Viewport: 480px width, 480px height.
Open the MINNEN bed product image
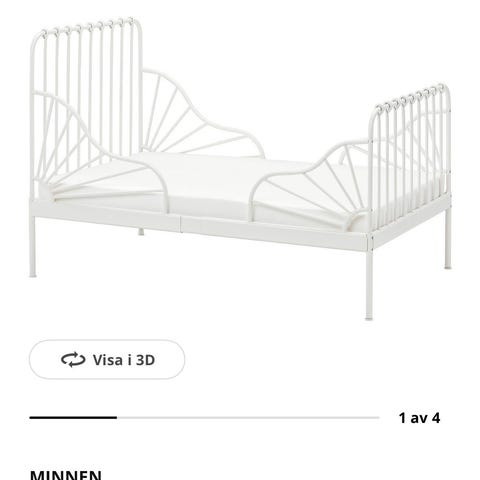241,169
